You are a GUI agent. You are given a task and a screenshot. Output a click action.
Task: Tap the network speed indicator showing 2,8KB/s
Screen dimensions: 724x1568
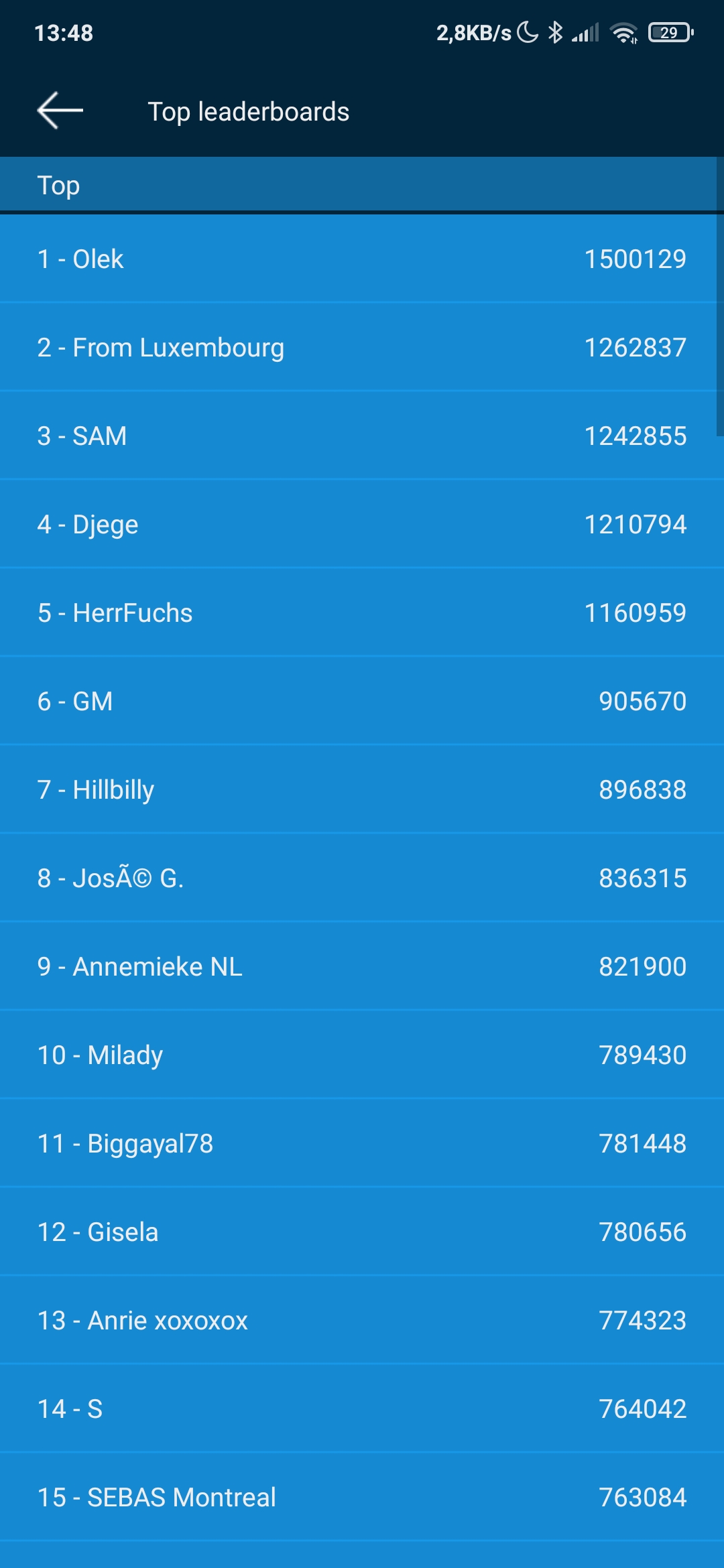point(469,32)
